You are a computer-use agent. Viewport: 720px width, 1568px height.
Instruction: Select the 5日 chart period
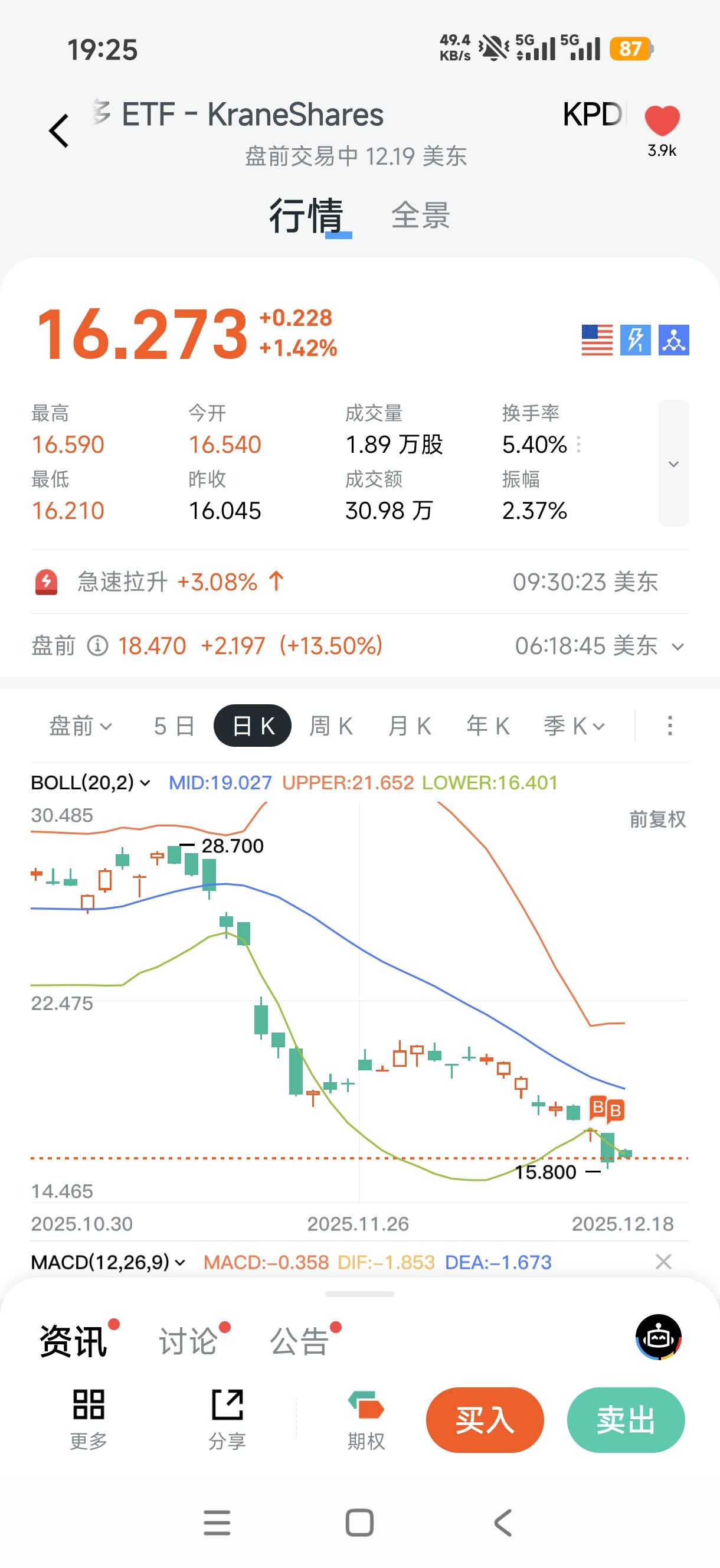(174, 726)
